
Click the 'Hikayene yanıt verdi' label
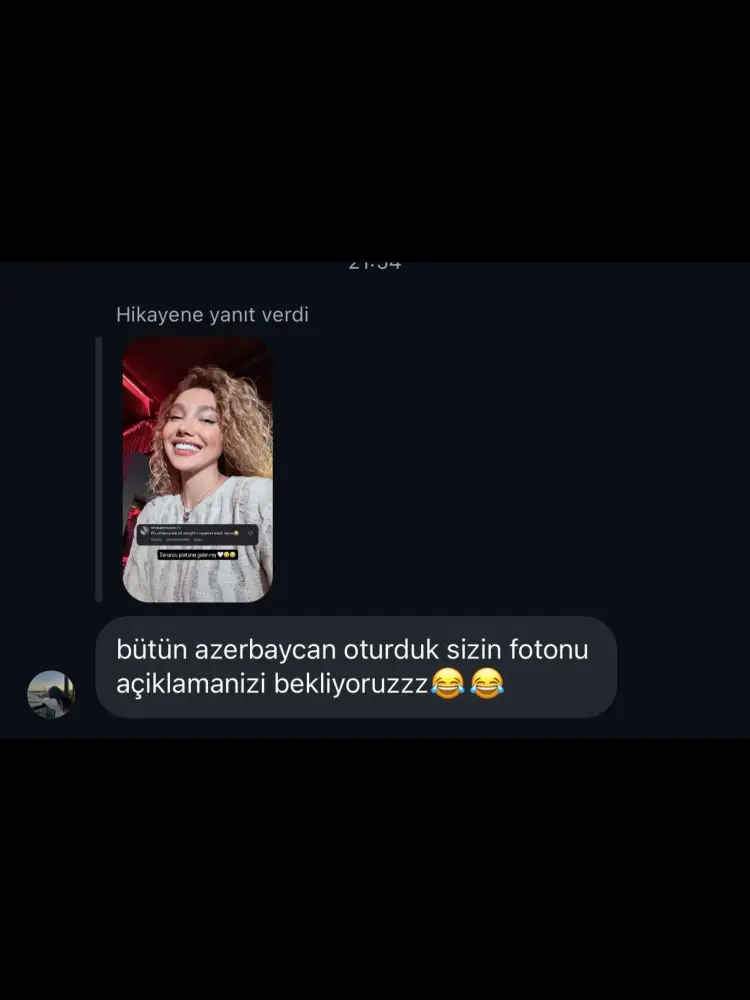tap(212, 314)
